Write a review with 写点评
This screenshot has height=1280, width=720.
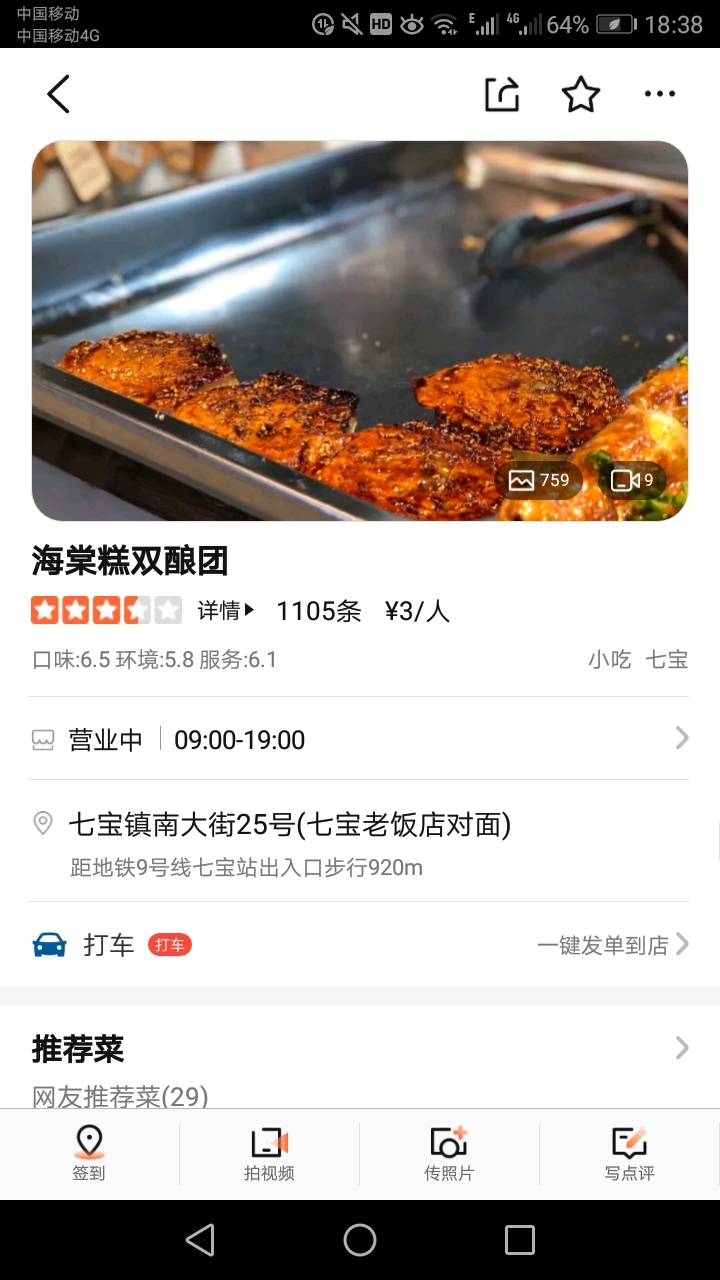[629, 1153]
